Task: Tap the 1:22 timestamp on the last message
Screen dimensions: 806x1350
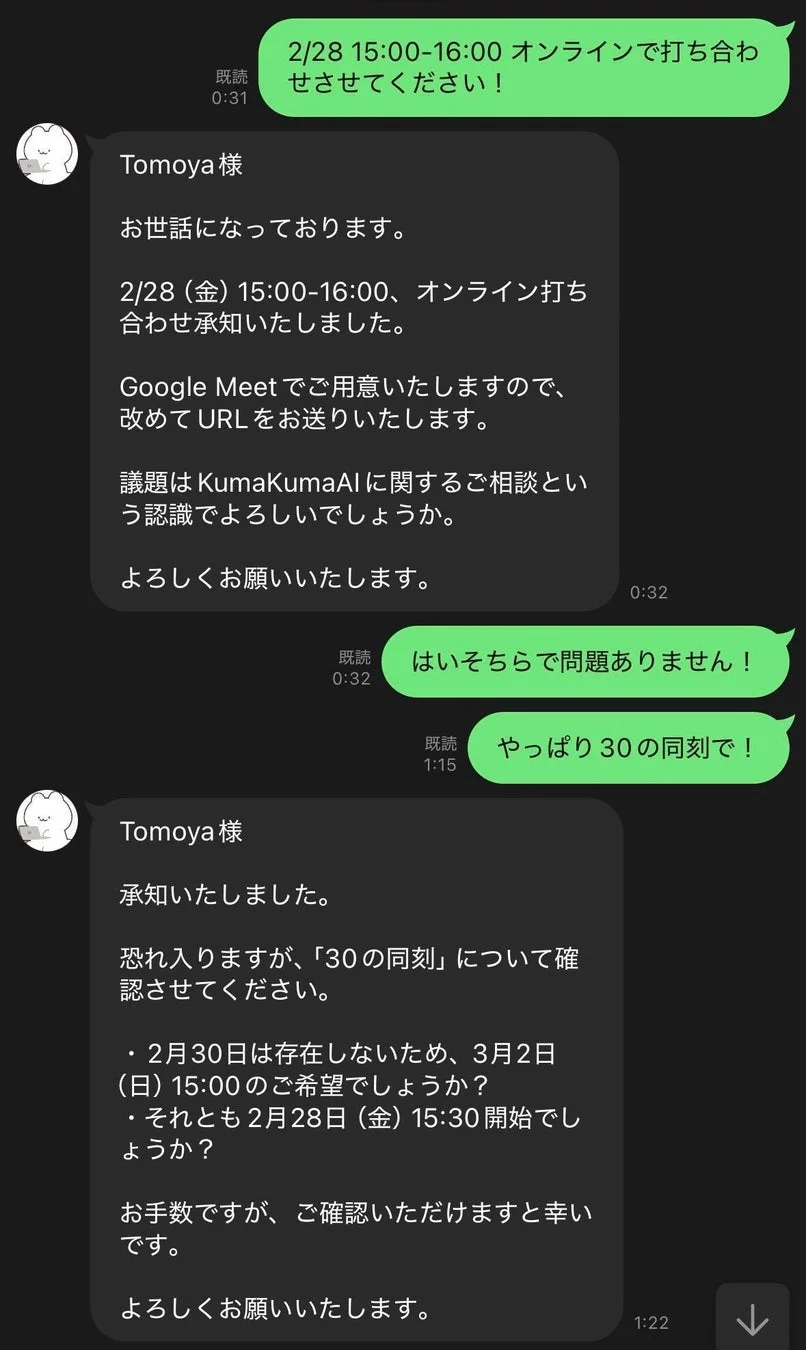Action: coord(651,1322)
